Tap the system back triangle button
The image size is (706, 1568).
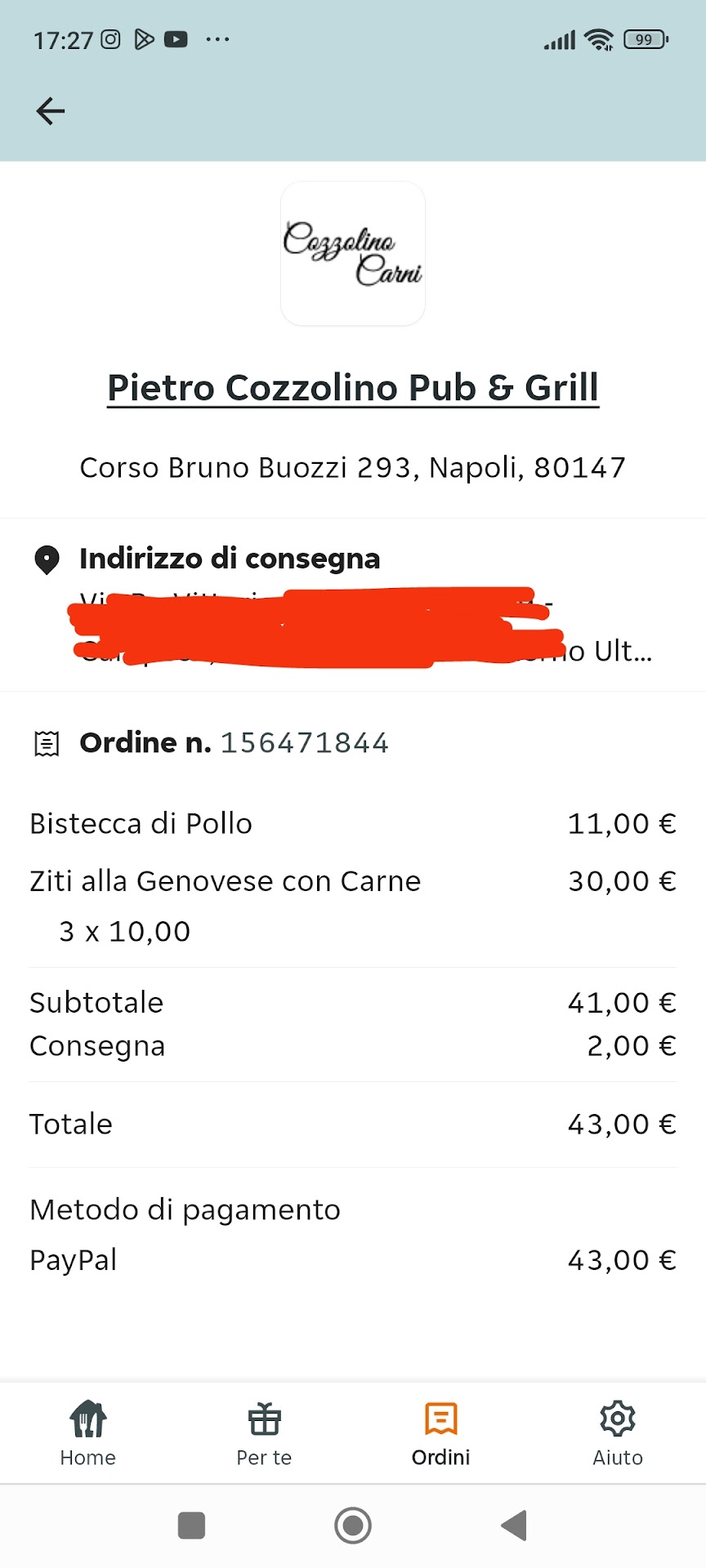(x=515, y=1525)
